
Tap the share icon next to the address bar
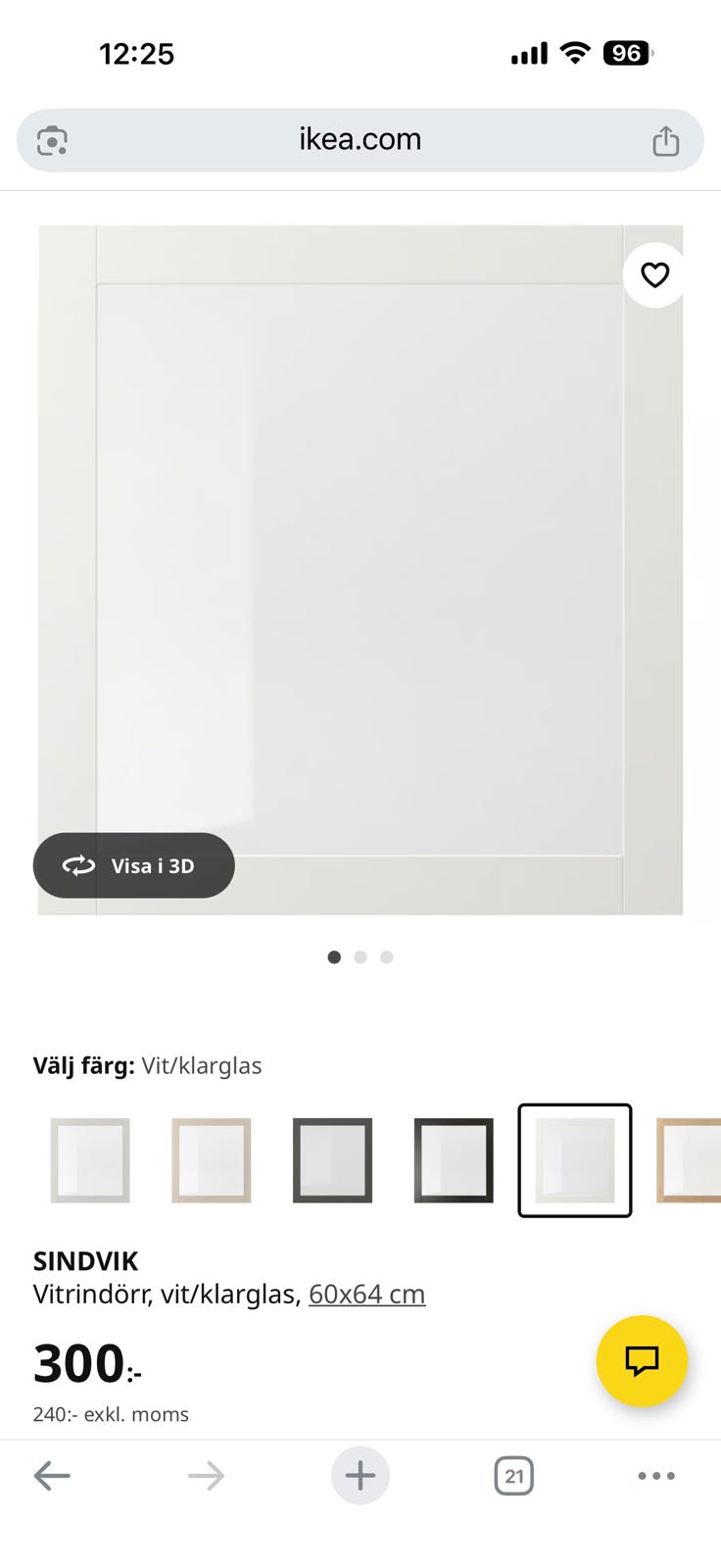(666, 140)
